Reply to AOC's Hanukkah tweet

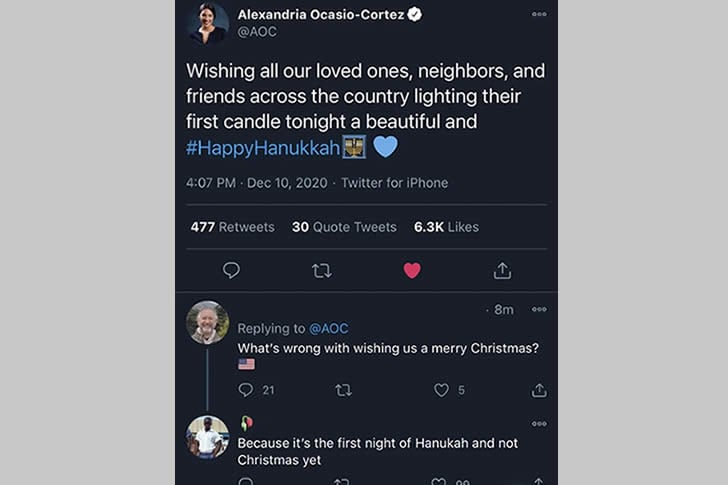(x=231, y=270)
